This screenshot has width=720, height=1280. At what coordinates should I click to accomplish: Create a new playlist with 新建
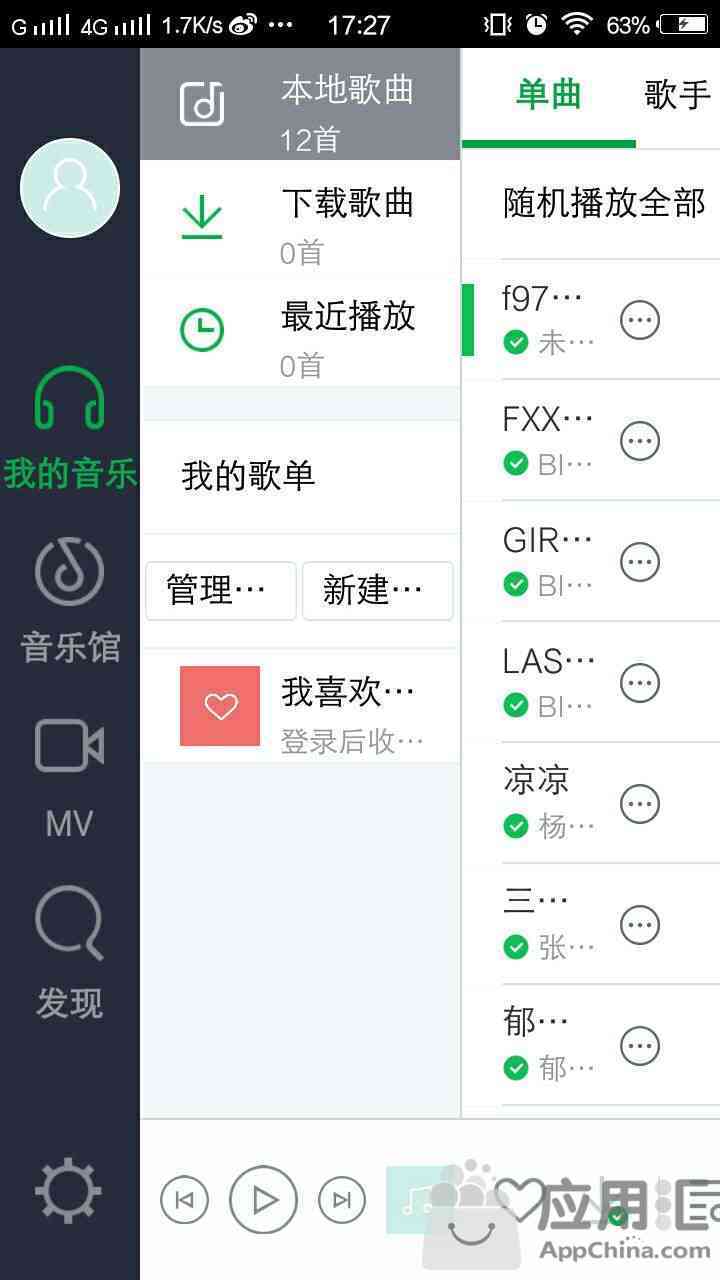point(377,590)
